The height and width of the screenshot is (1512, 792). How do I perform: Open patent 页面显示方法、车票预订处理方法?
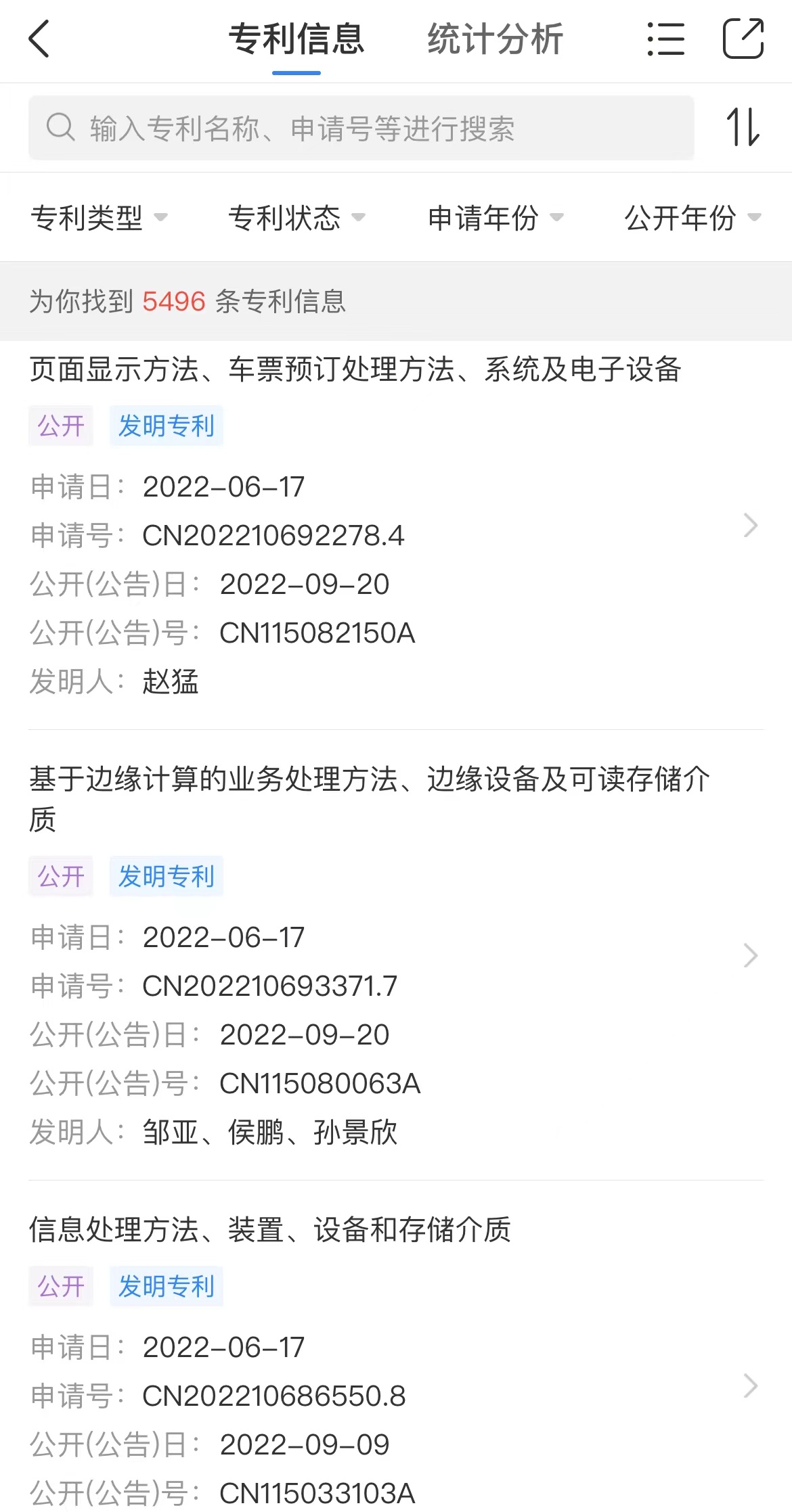point(396,526)
